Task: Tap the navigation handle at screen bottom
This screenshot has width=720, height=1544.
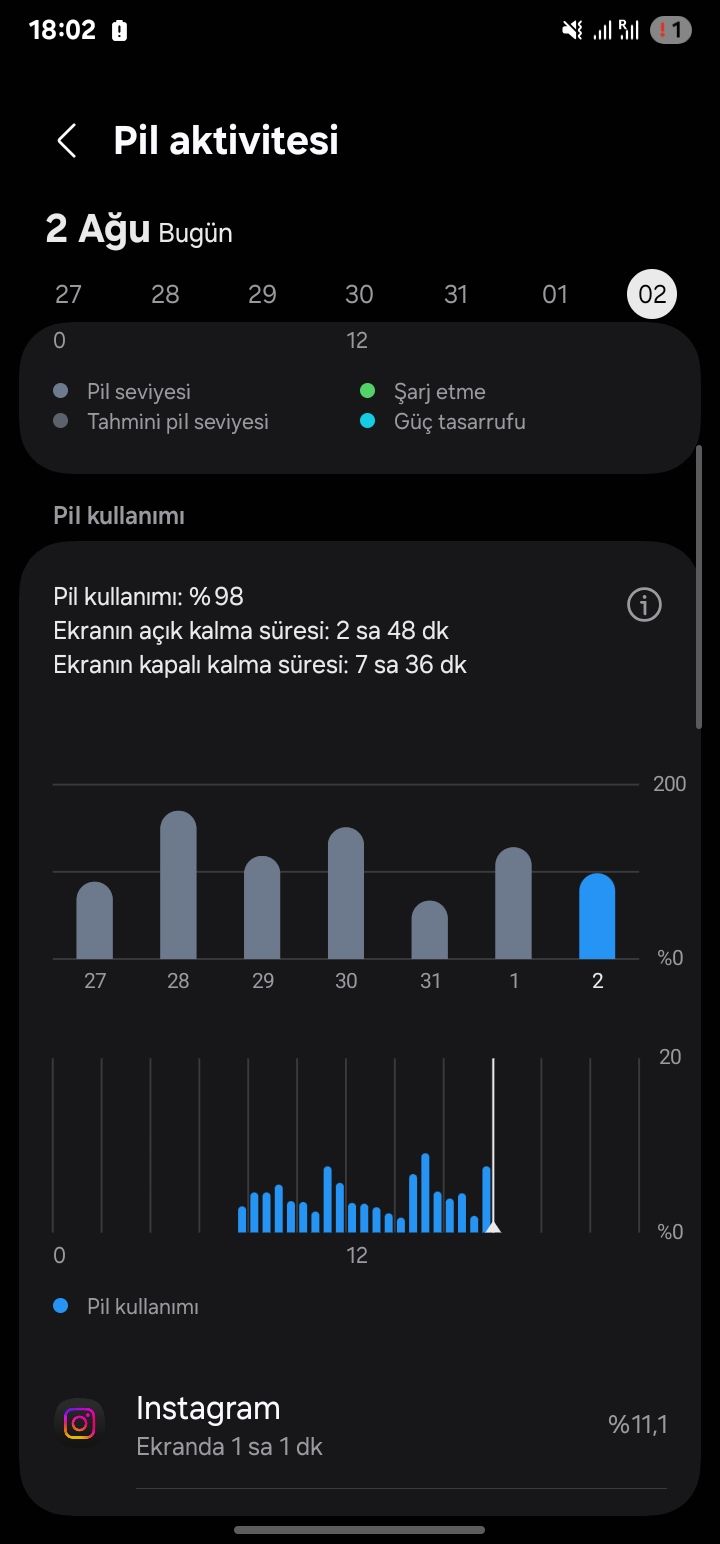Action: tap(360, 1528)
